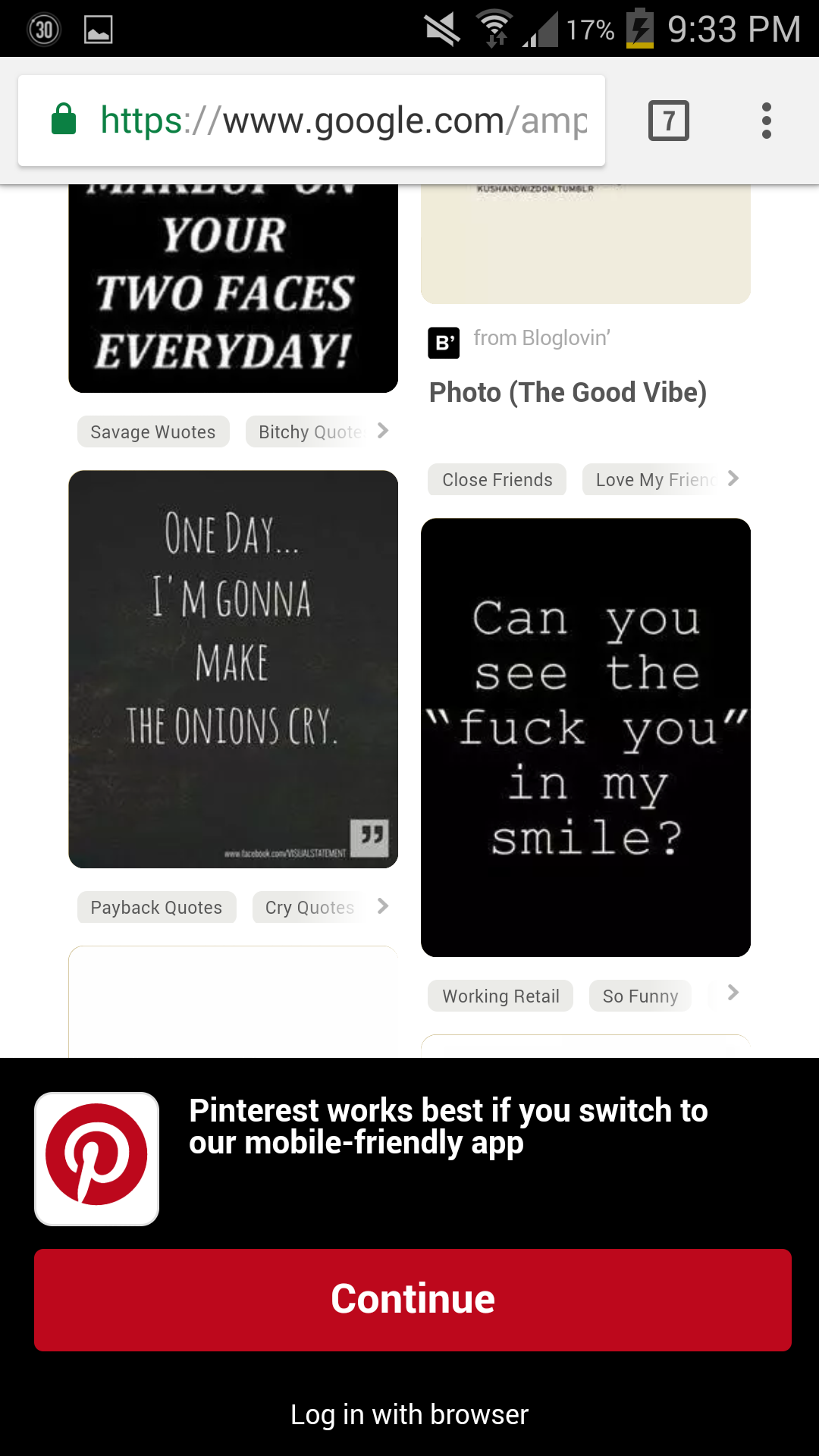Image resolution: width=819 pixels, height=1456 pixels.
Task: Show more tags next to Bitchy Quotes
Action: [x=383, y=431]
